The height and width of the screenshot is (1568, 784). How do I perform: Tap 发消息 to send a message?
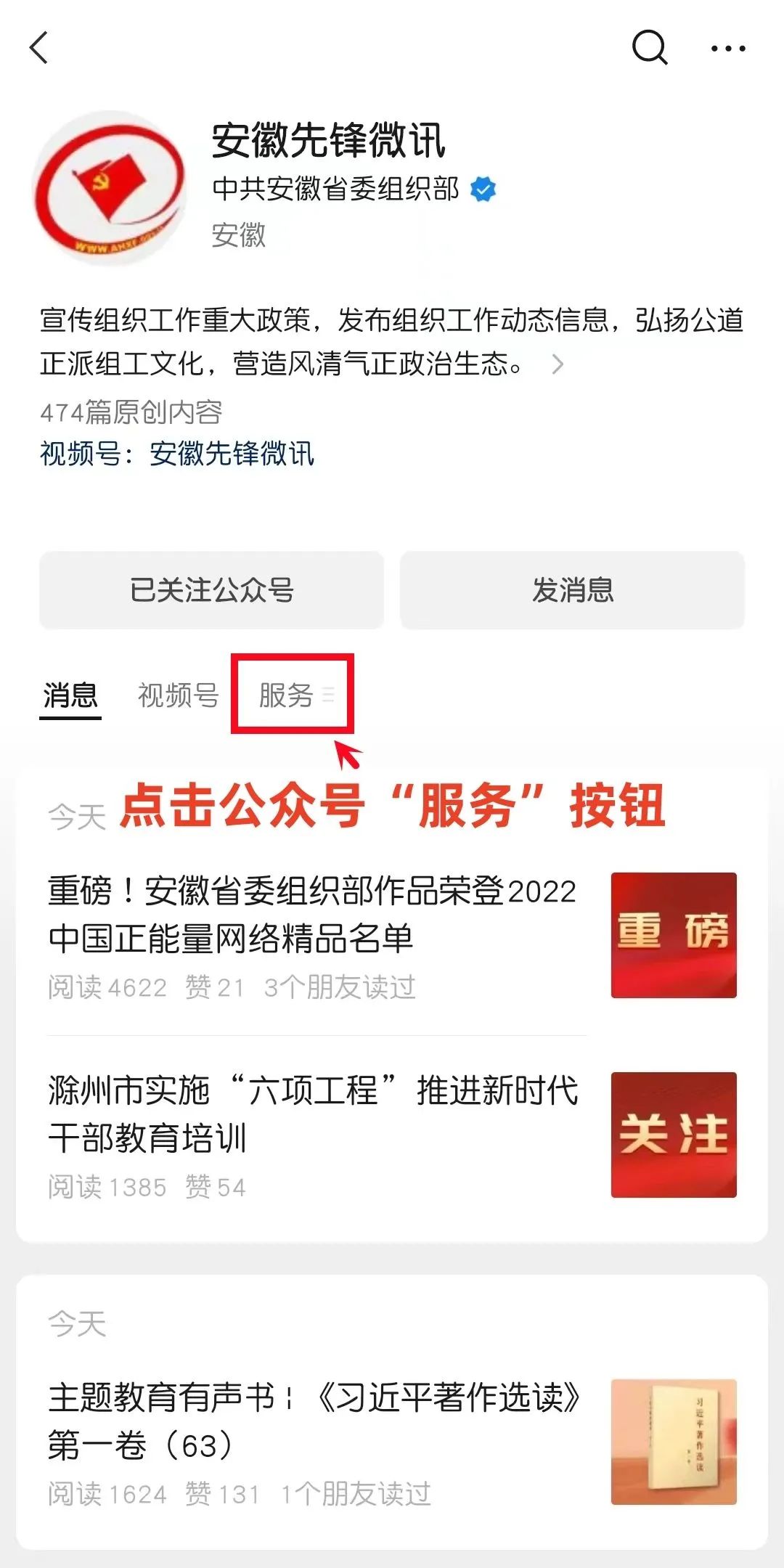point(572,590)
